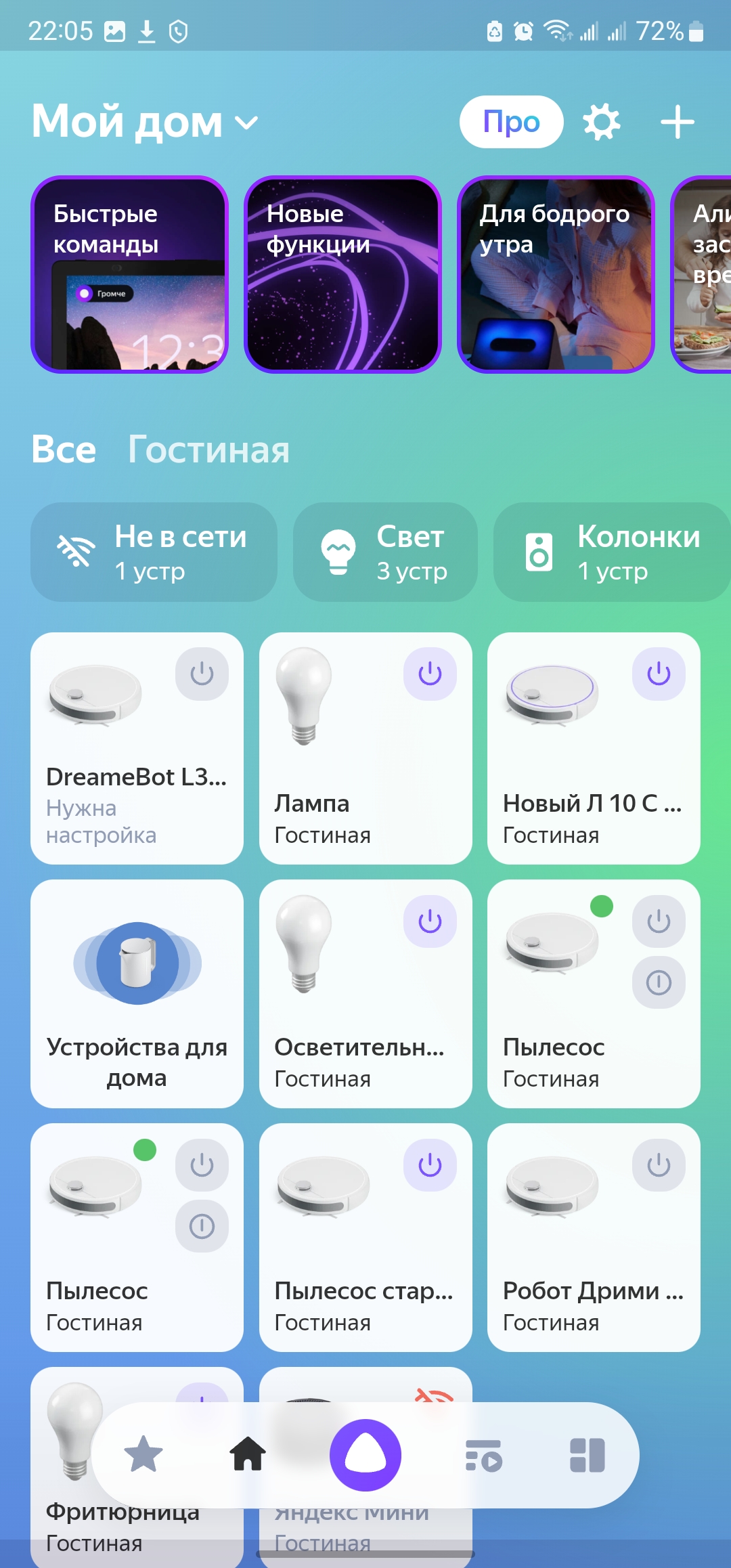731x1568 pixels.
Task: Tap the Про button
Action: pyautogui.click(x=511, y=123)
